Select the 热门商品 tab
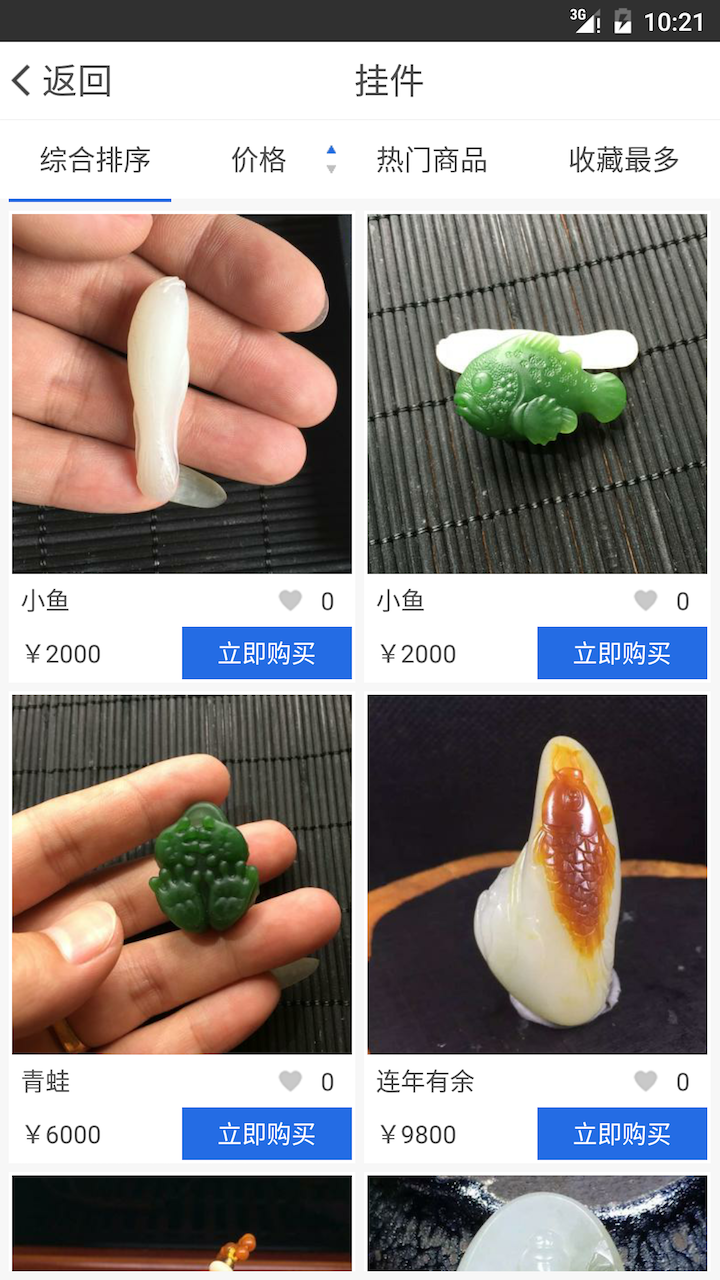 [431, 160]
